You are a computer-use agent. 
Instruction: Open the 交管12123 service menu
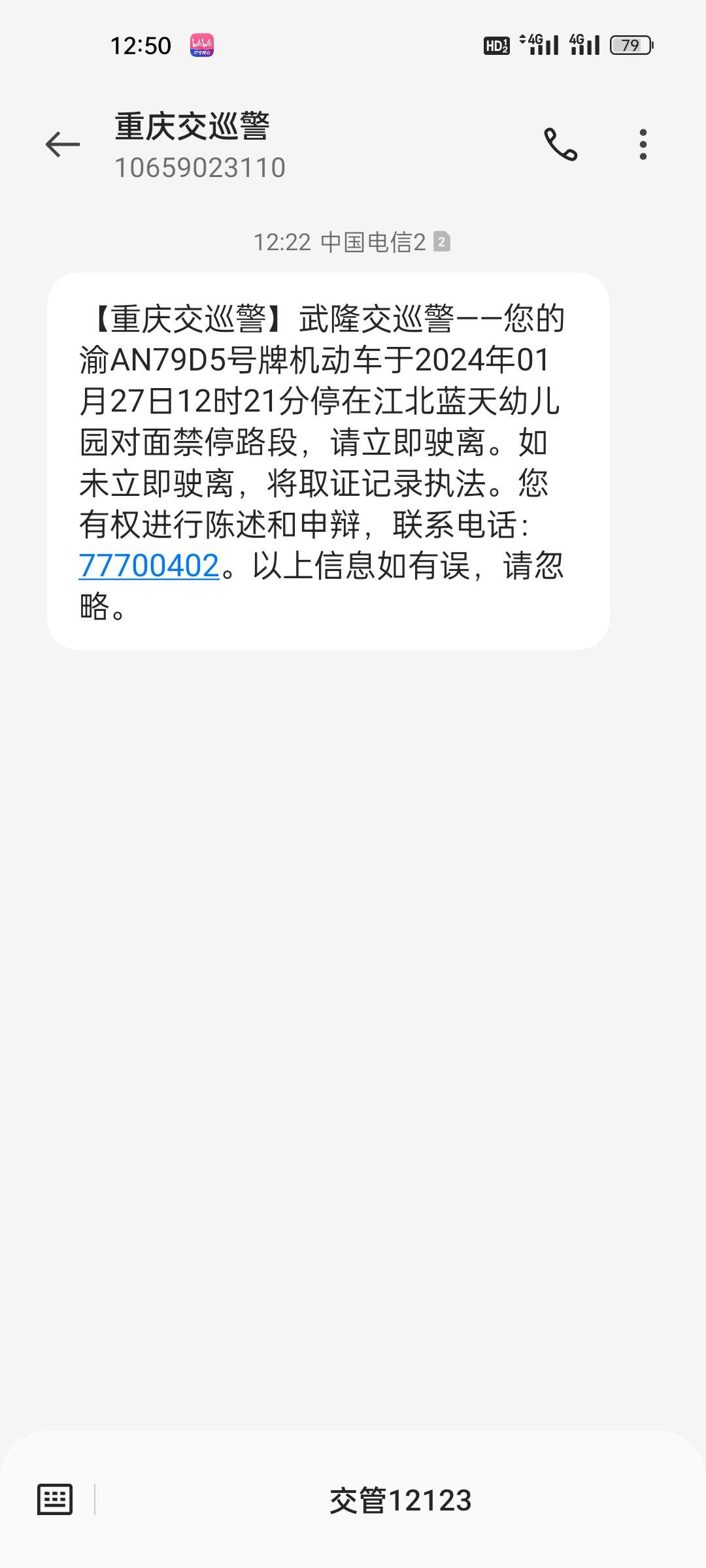point(401,1500)
